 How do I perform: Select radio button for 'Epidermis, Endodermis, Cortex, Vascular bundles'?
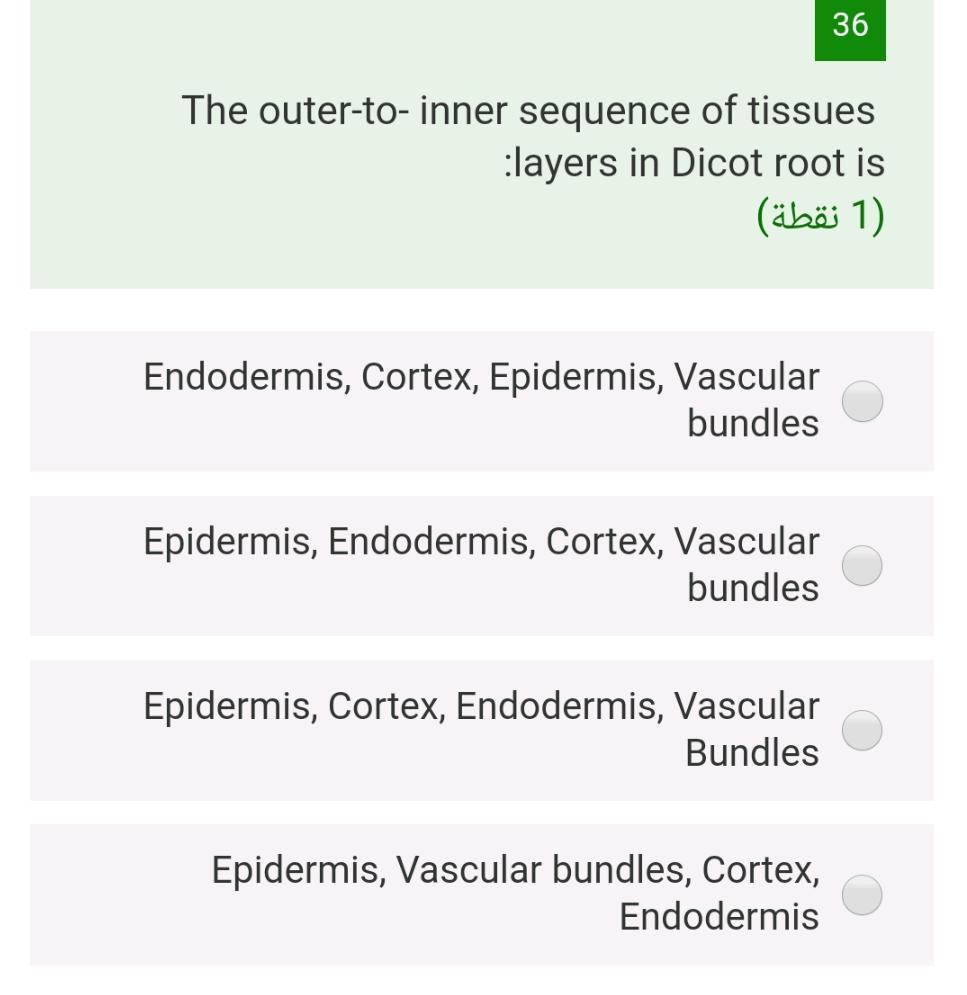(861, 564)
